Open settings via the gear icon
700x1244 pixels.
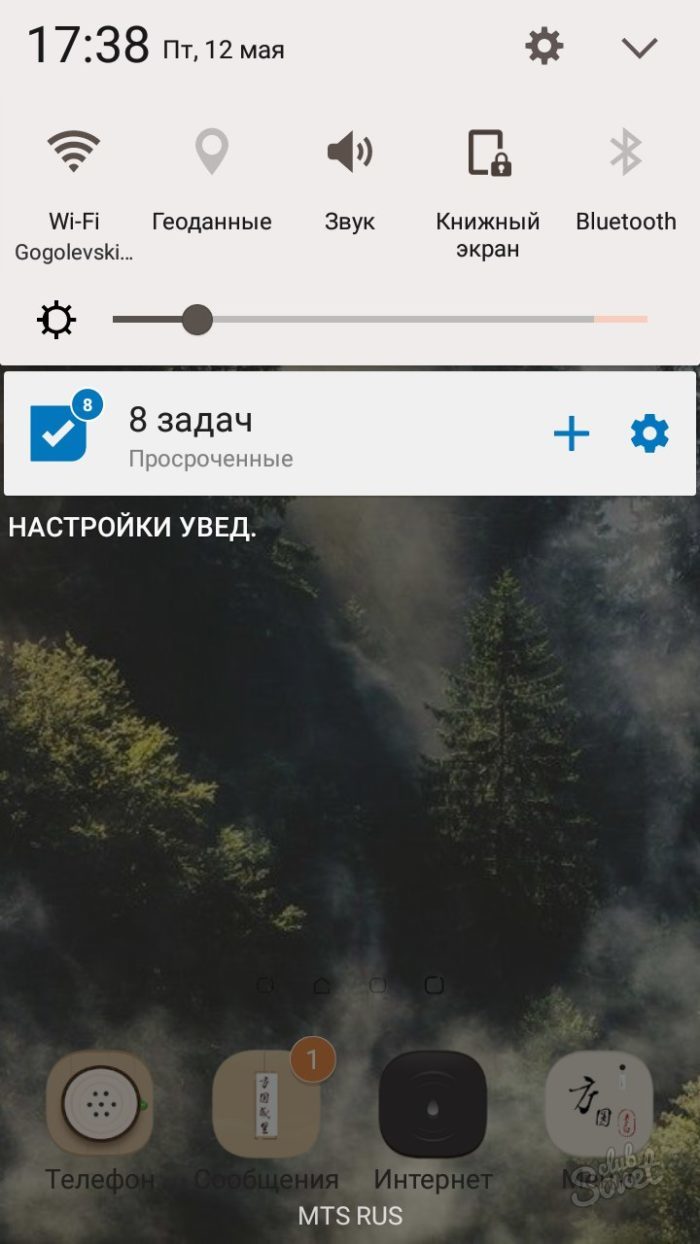pos(544,46)
